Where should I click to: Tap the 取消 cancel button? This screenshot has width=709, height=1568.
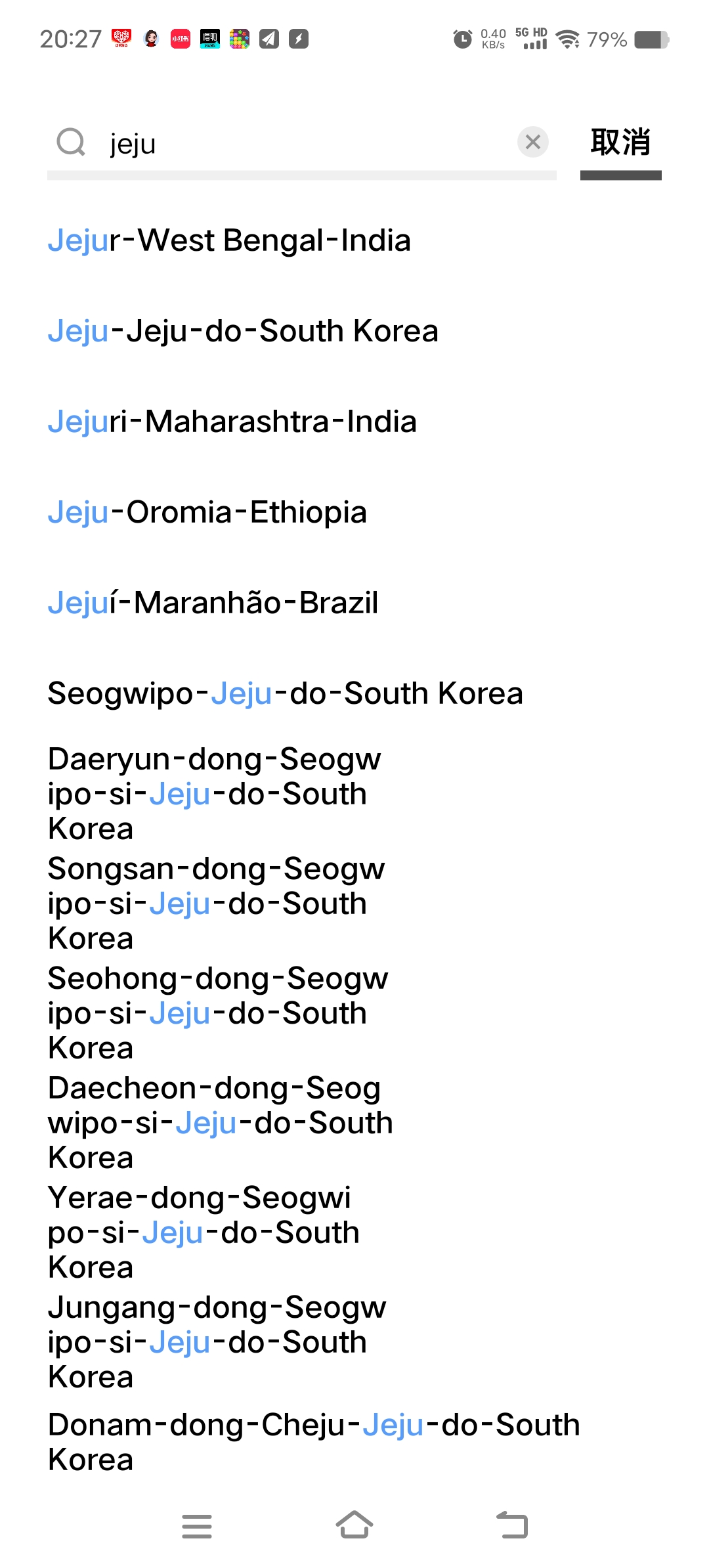620,142
